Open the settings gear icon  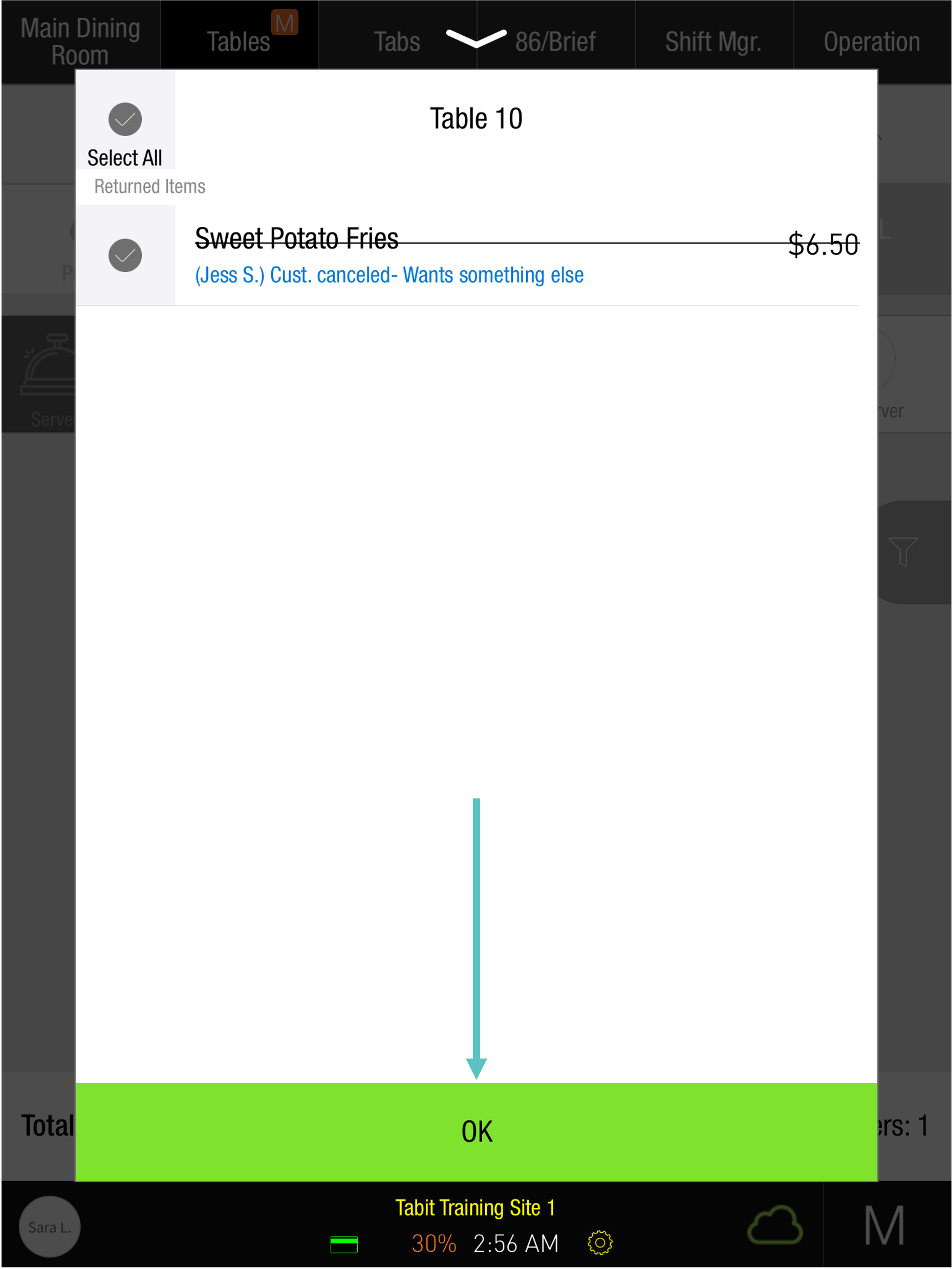click(x=600, y=1242)
